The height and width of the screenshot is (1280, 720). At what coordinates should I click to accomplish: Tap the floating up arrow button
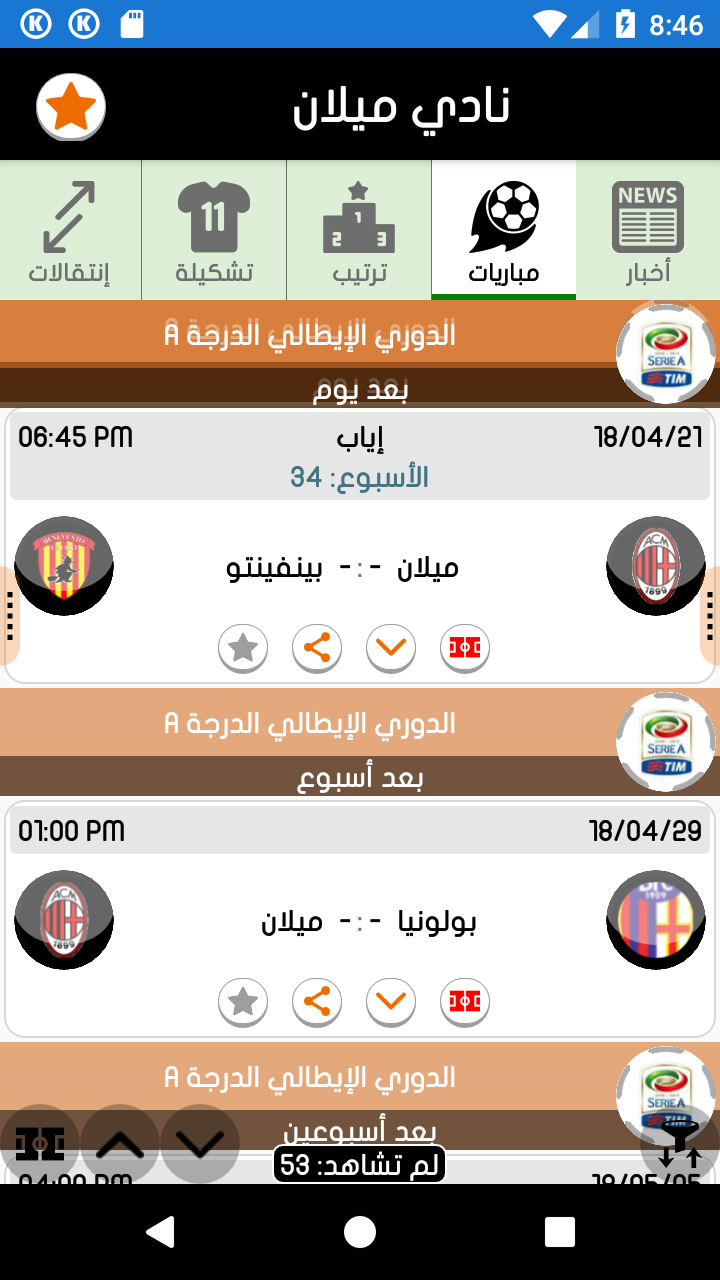tap(120, 1144)
